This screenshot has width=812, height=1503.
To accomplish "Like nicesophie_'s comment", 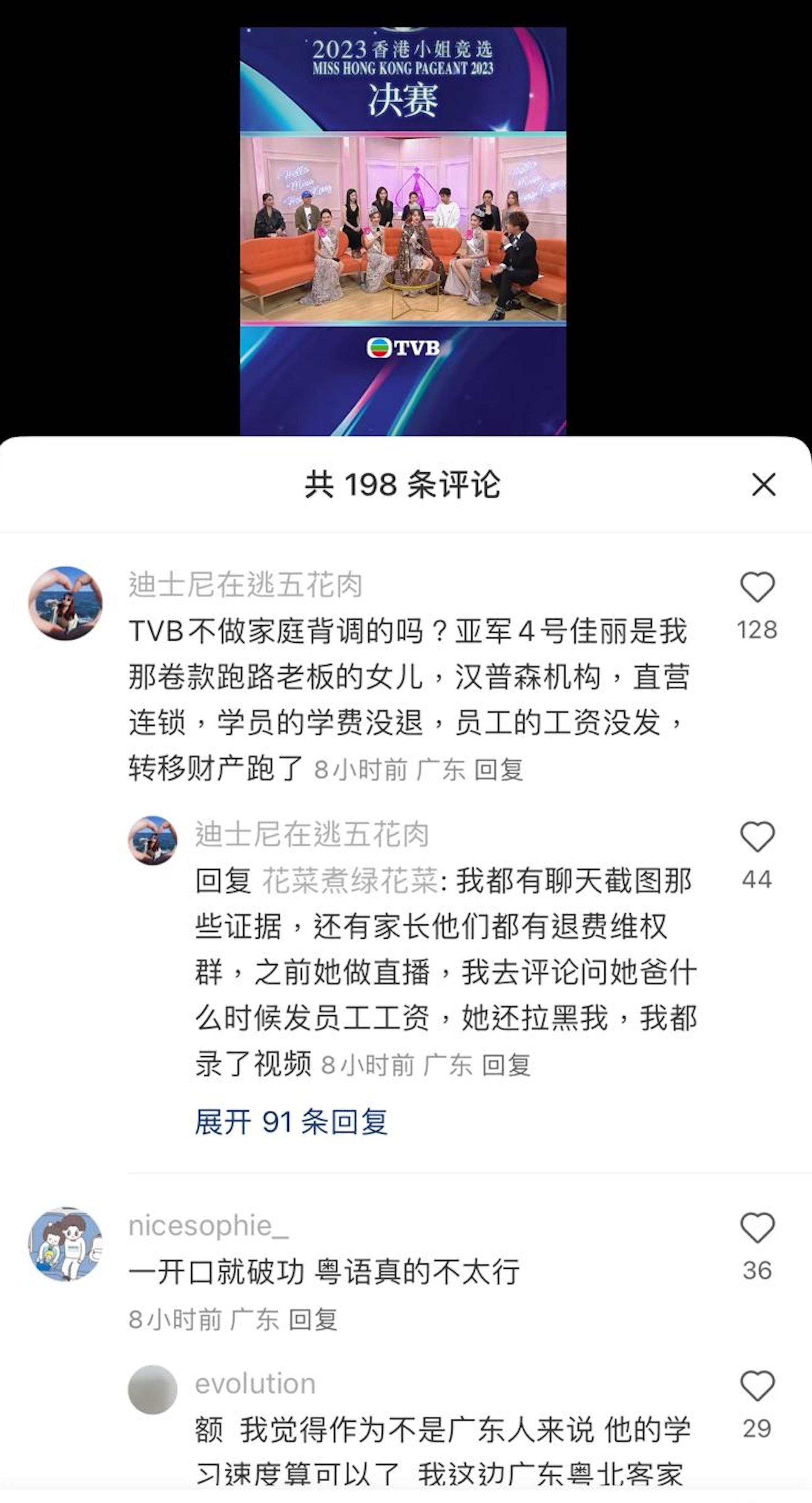I will (x=757, y=1227).
